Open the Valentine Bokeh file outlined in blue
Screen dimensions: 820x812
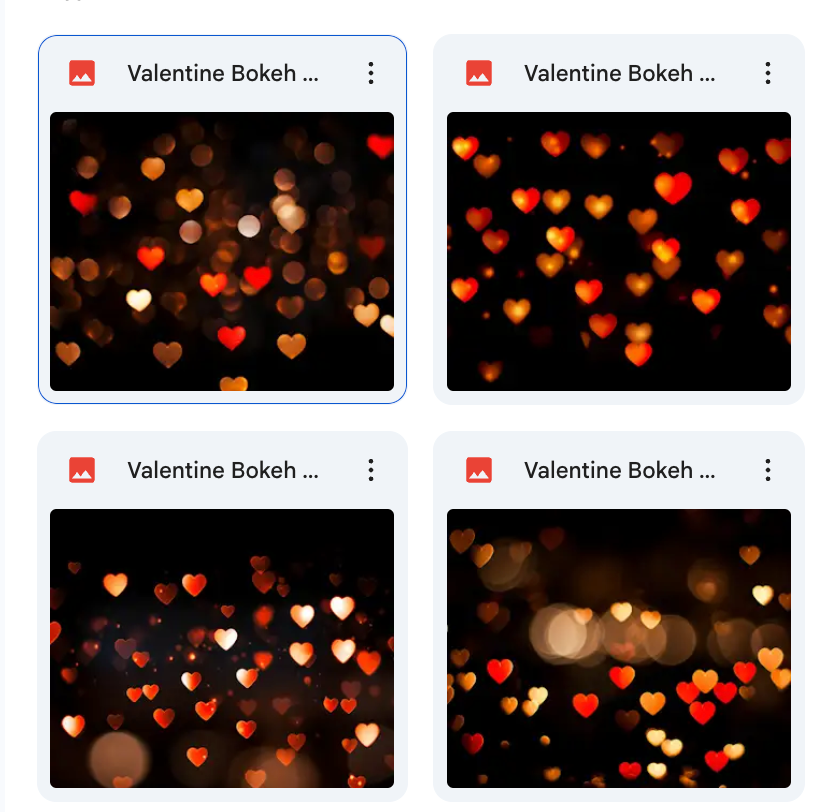(x=222, y=250)
